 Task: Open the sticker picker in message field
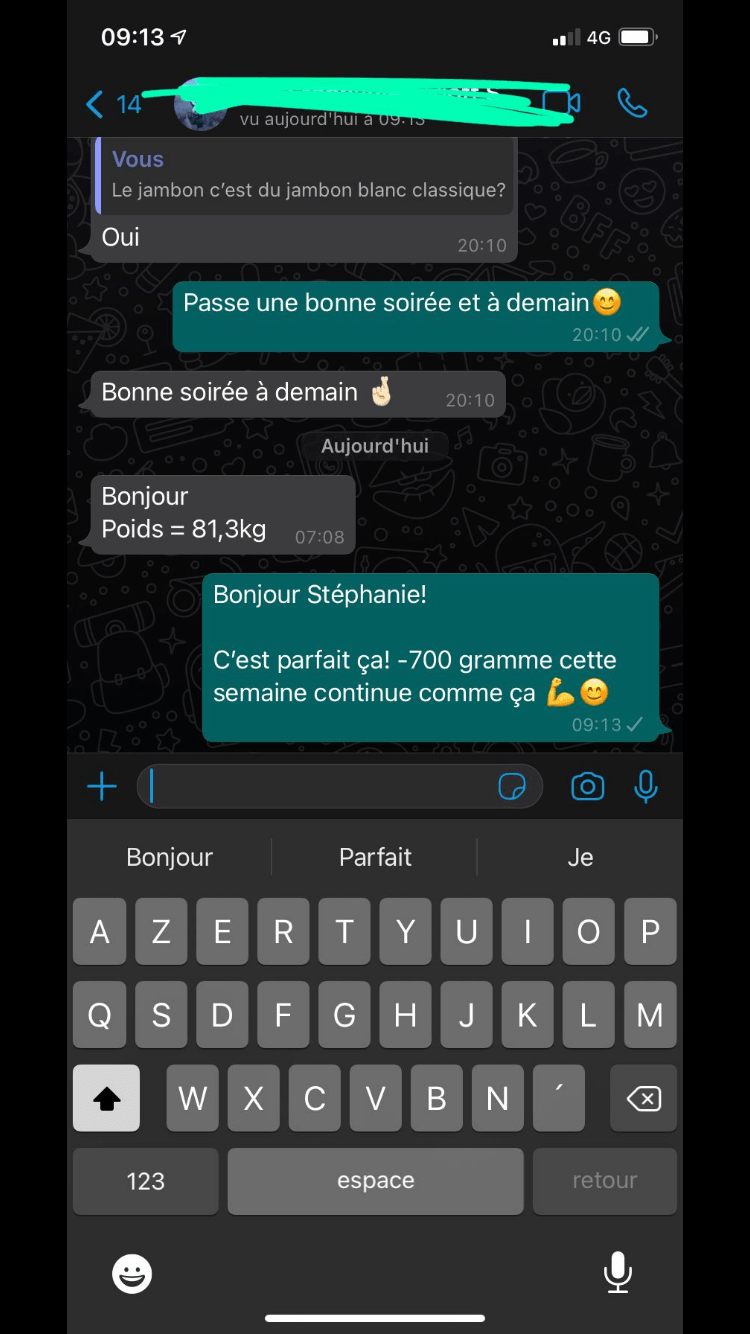[x=512, y=787]
